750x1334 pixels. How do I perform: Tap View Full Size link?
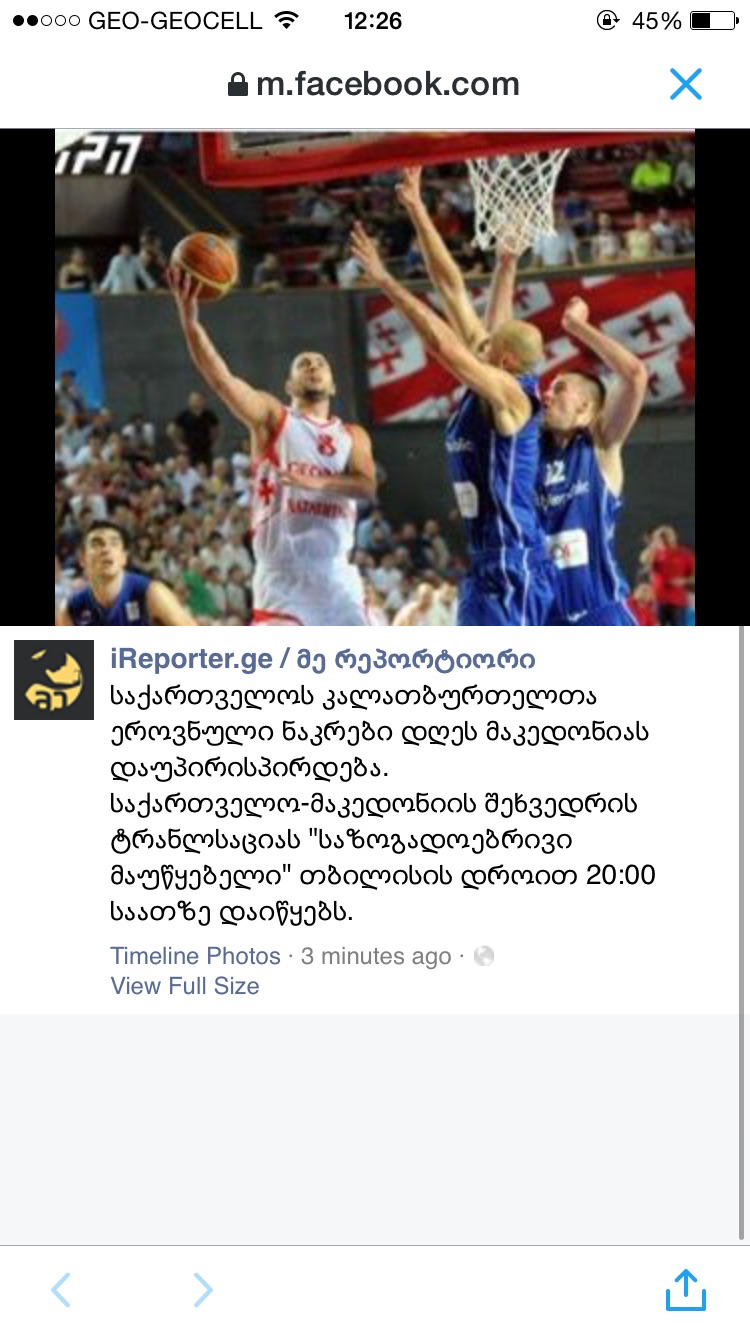pos(185,986)
